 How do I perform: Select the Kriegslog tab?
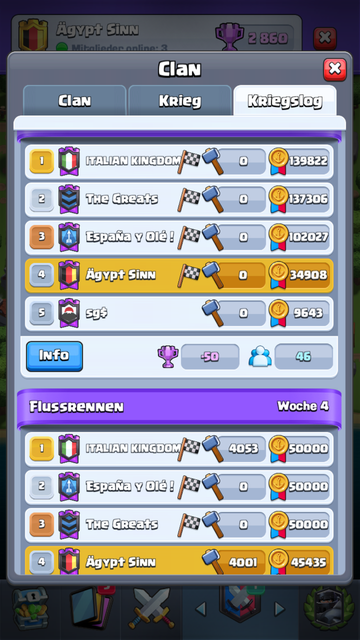pyautogui.click(x=285, y=101)
